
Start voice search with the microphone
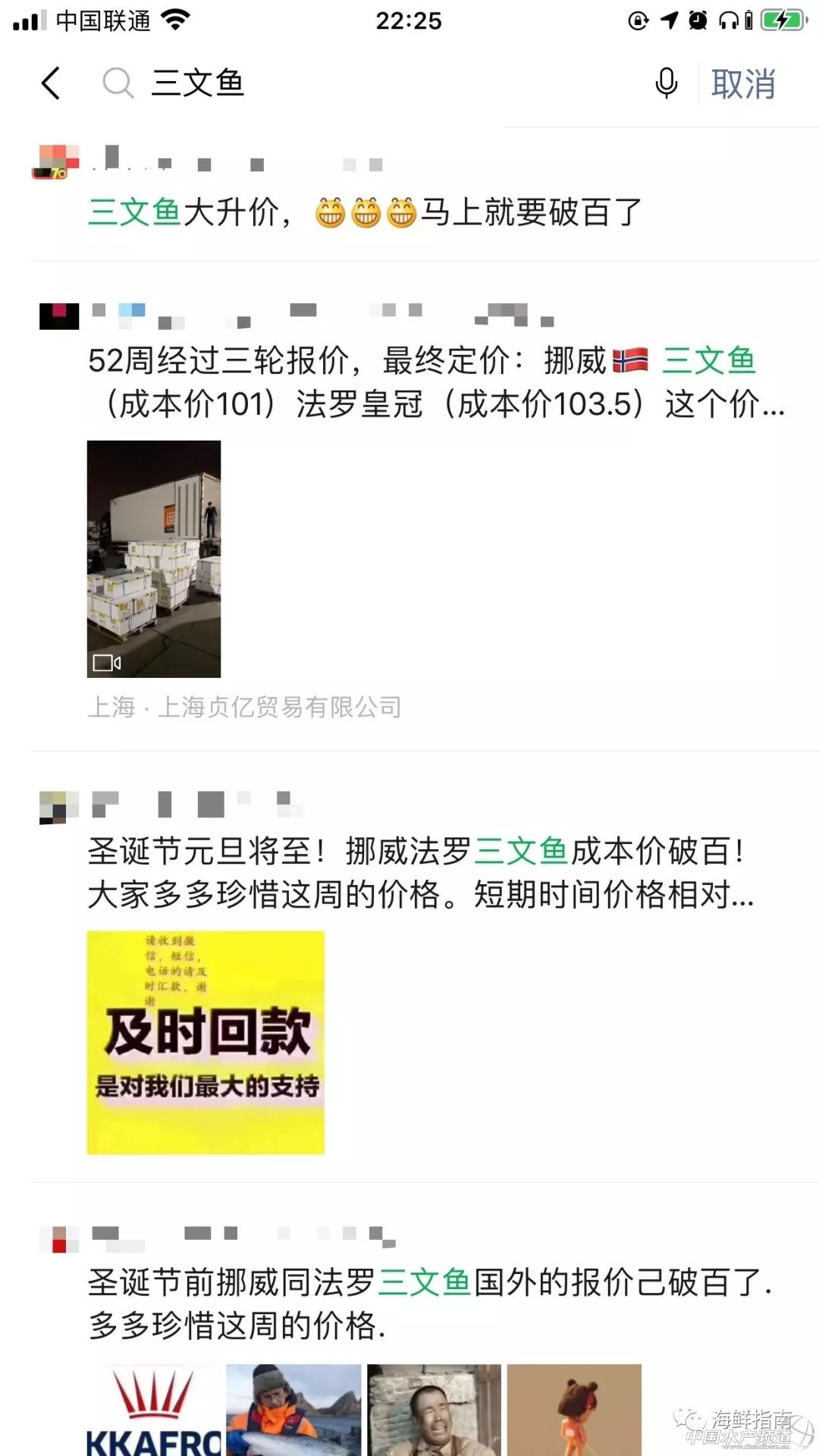coord(666,83)
